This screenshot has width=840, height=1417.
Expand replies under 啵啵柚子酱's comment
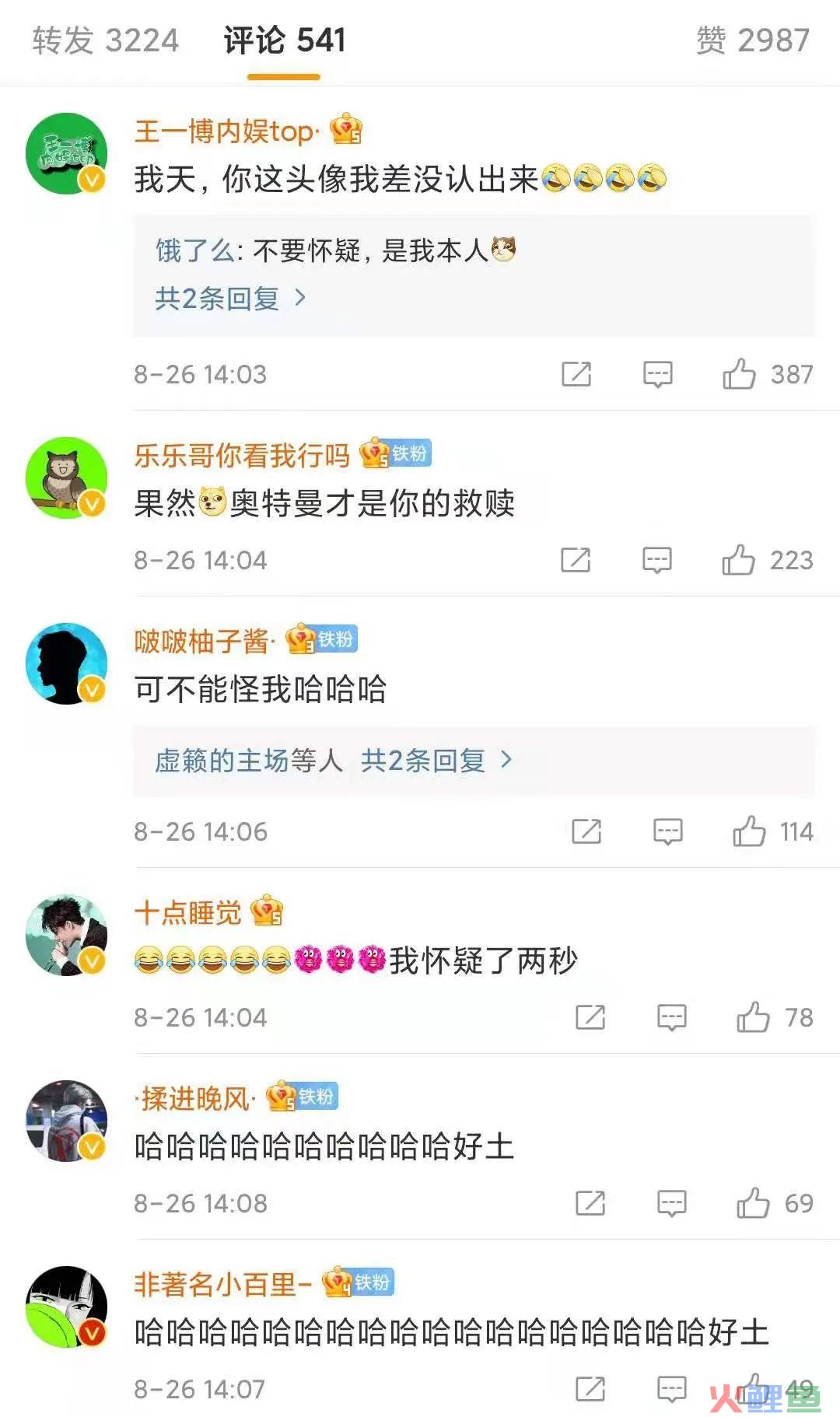[x=436, y=761]
